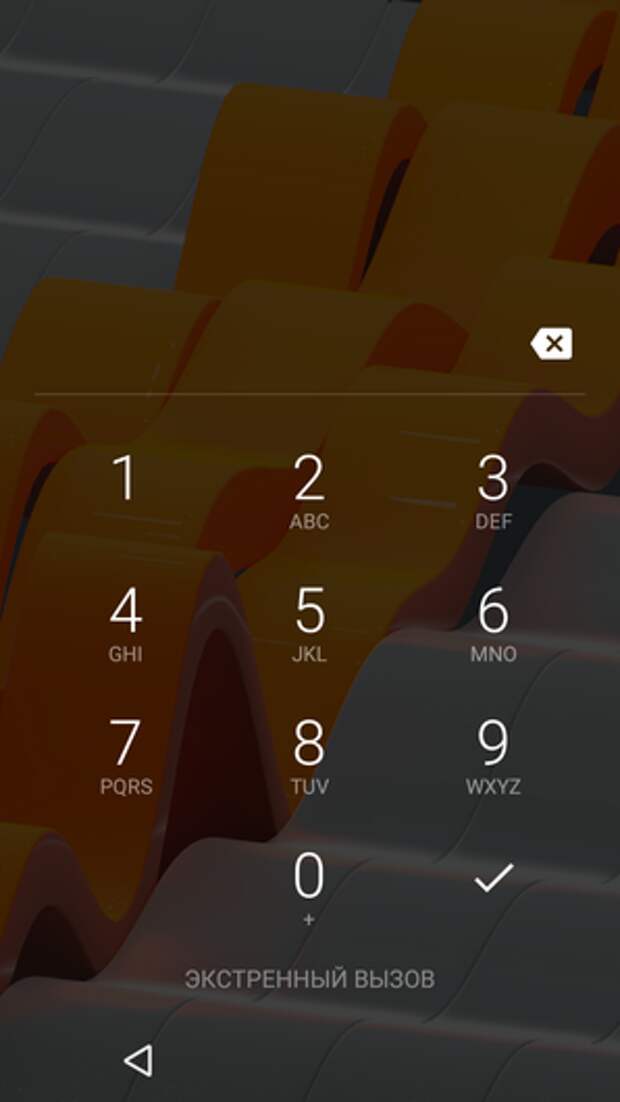Enter digit 5 on the keypad
Screen dimensions: 620x1102
click(309, 622)
